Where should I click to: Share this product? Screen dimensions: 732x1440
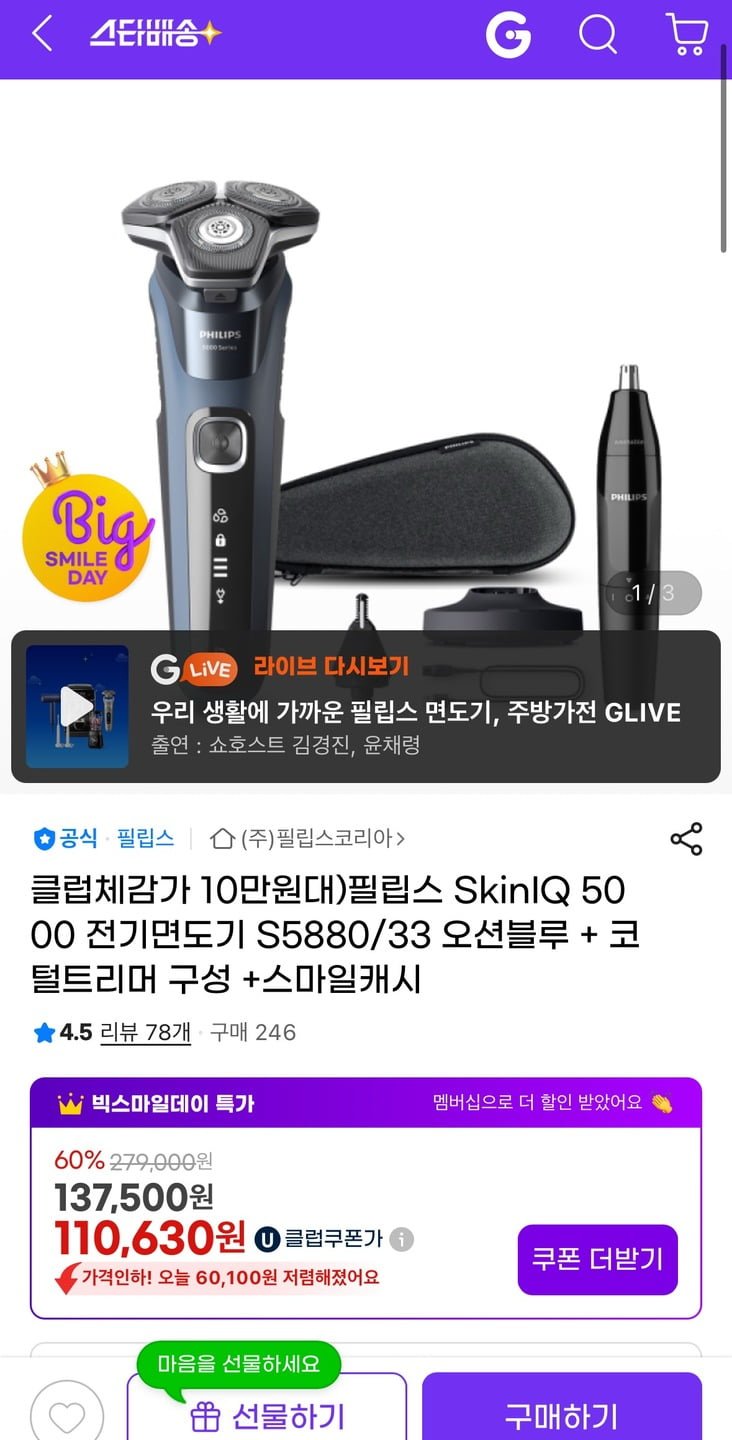[686, 839]
